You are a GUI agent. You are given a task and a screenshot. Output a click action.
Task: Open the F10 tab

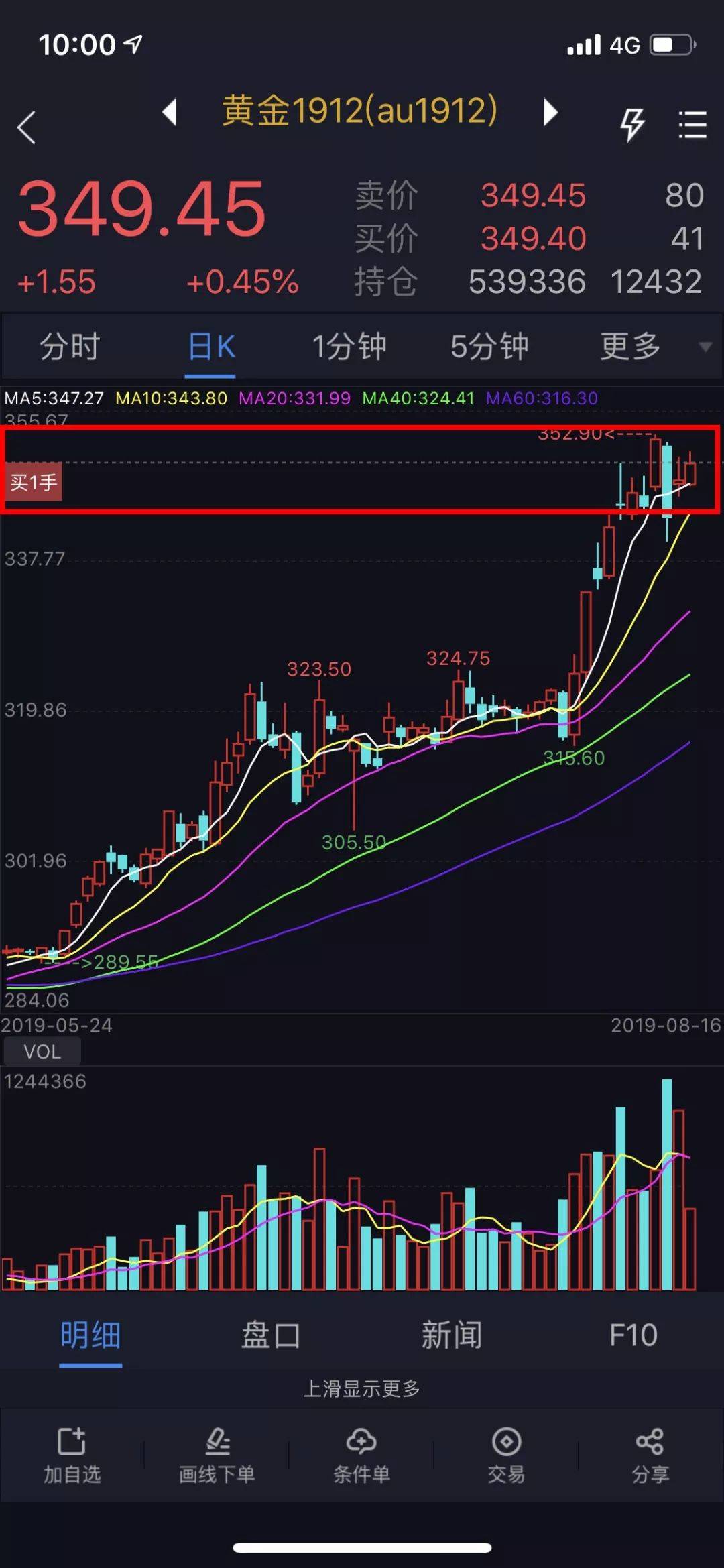(x=633, y=1335)
